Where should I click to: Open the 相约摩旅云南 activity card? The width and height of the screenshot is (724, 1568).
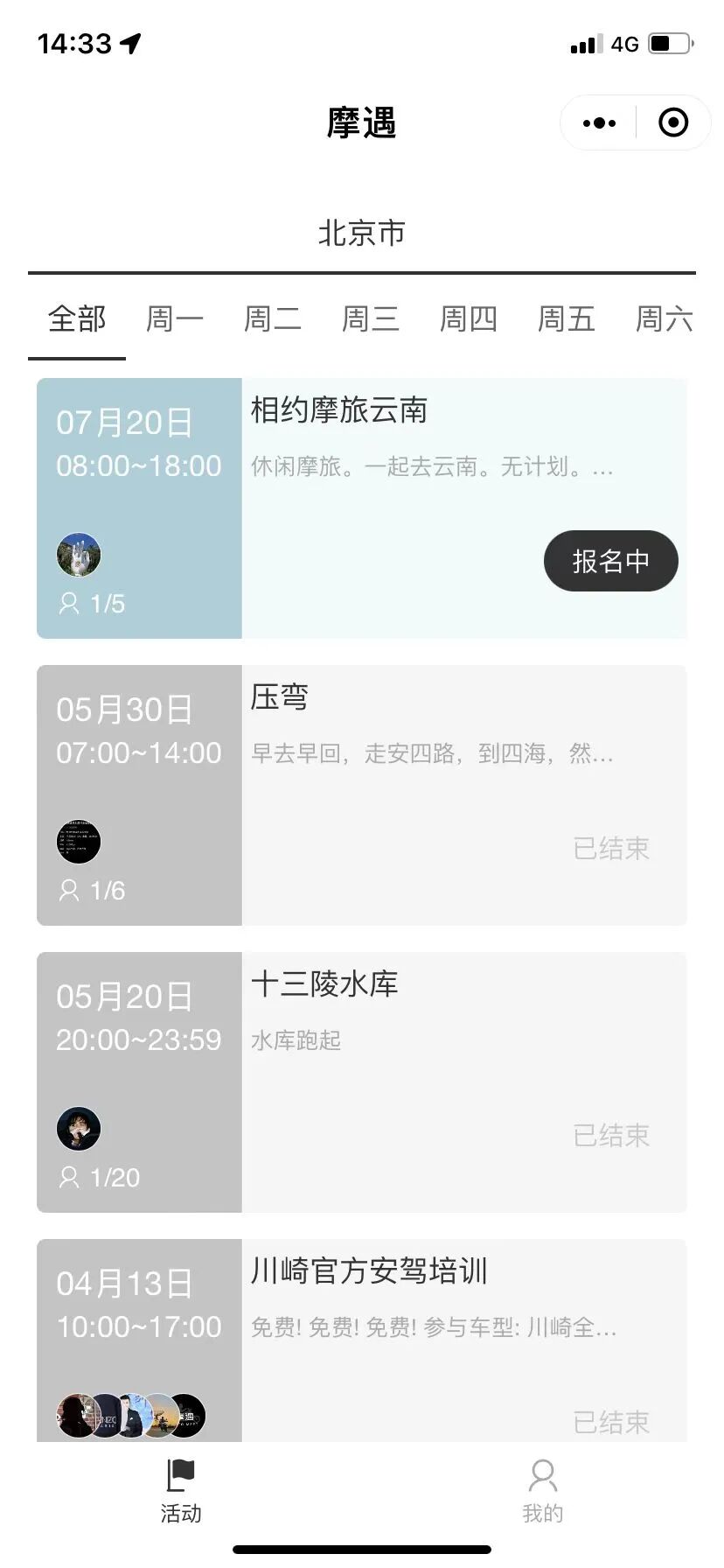tap(362, 508)
